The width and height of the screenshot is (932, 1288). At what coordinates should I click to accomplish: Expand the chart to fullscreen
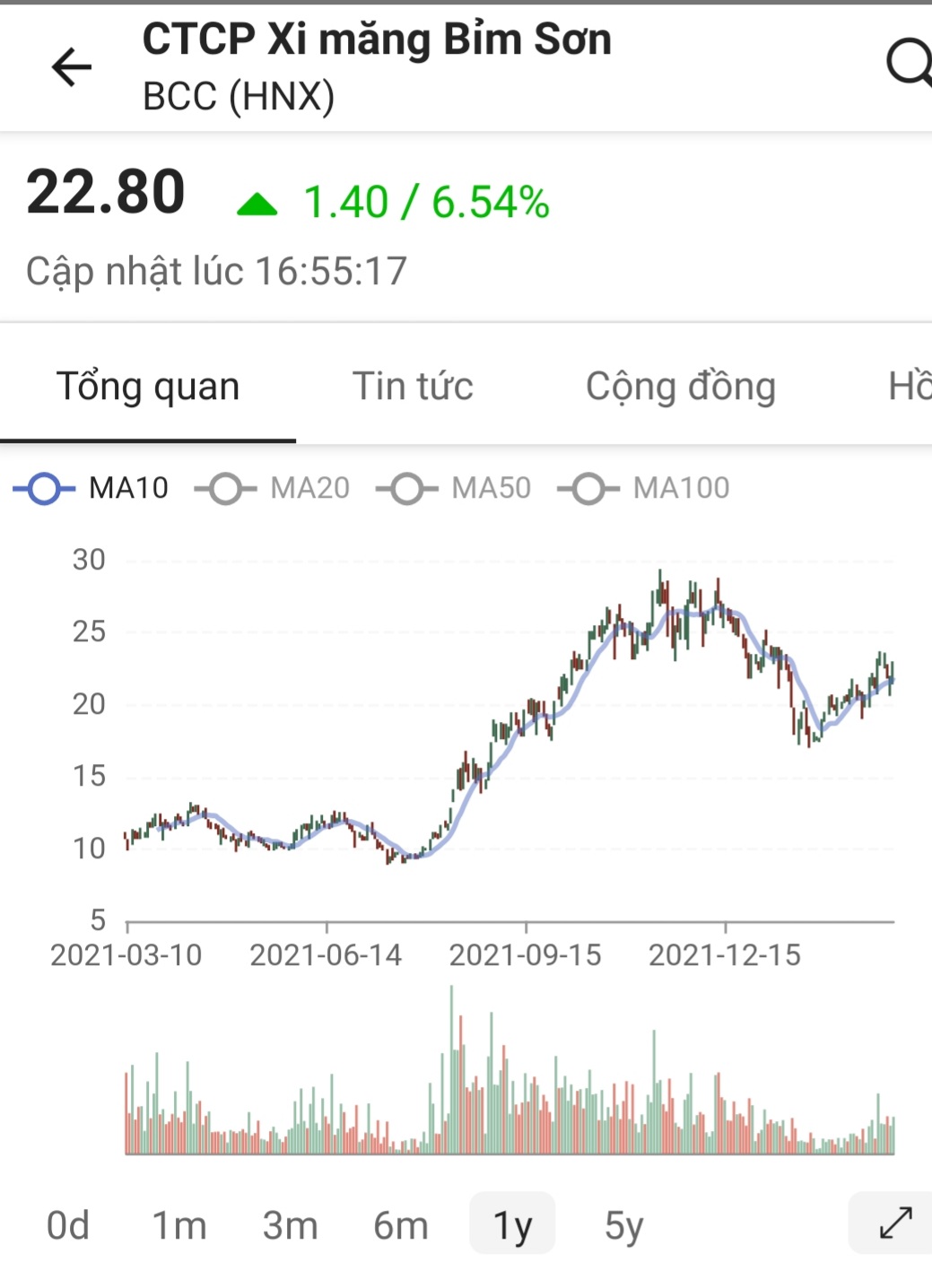[894, 1223]
